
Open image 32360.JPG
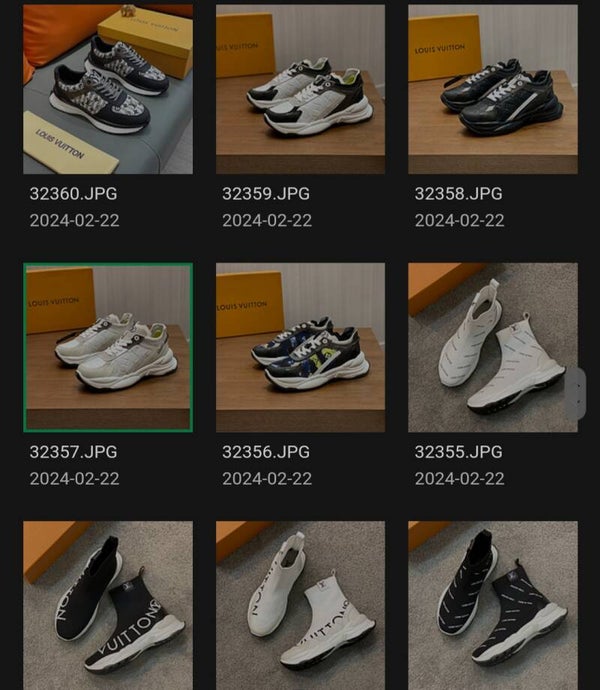(x=108, y=90)
